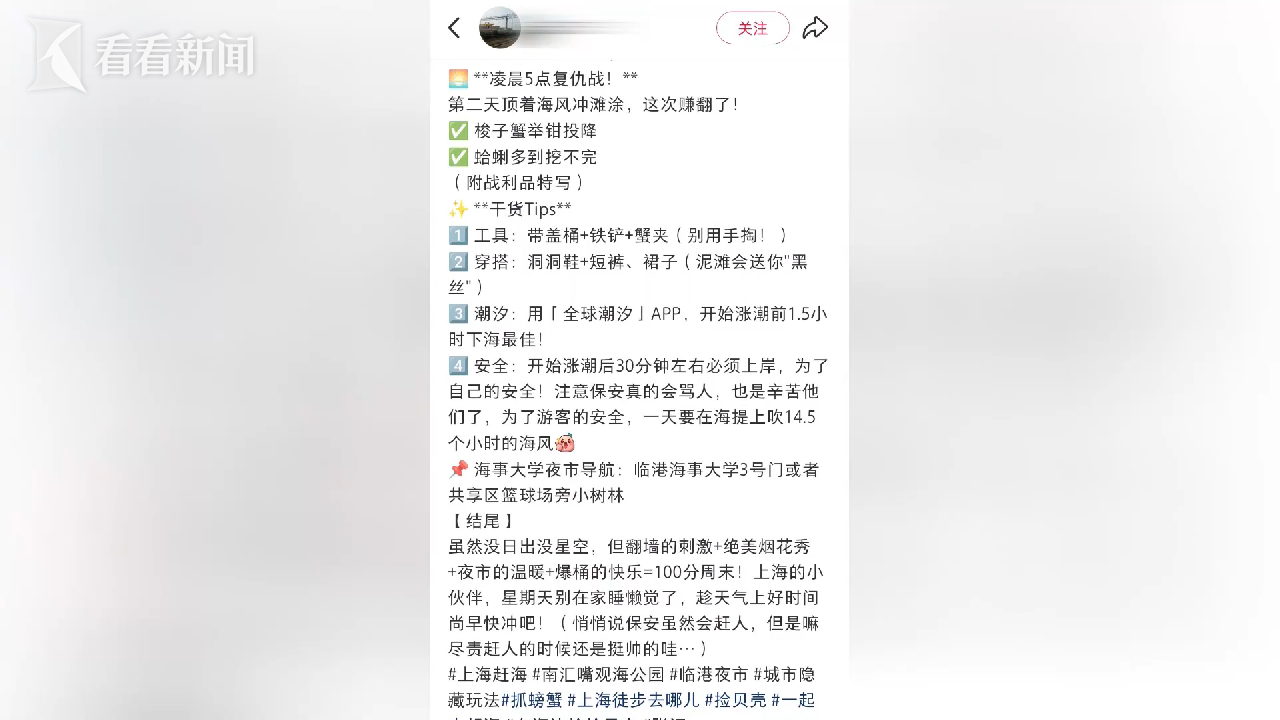
Task: Open the #抓螃蟹 hashtag
Action: coord(531,700)
